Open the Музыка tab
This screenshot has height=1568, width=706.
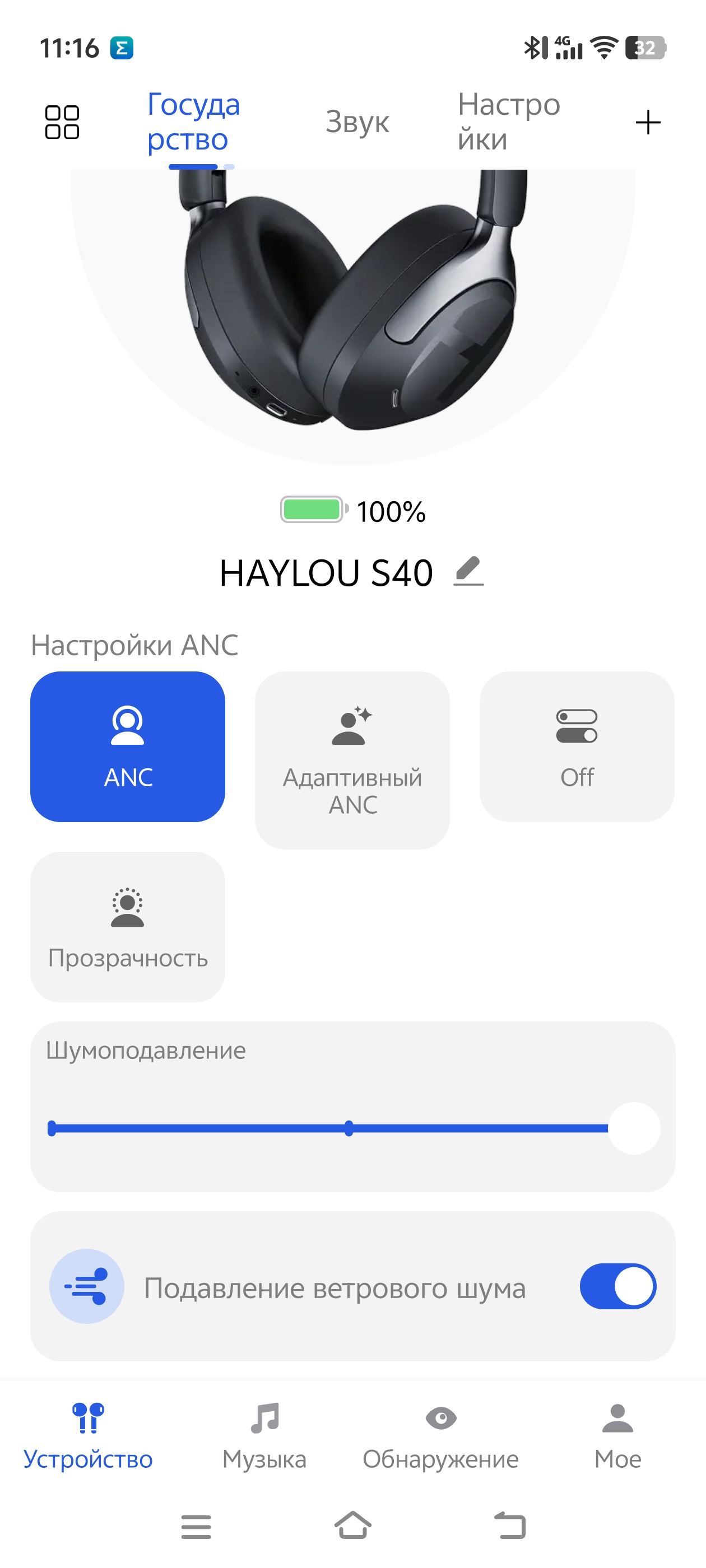(264, 1436)
